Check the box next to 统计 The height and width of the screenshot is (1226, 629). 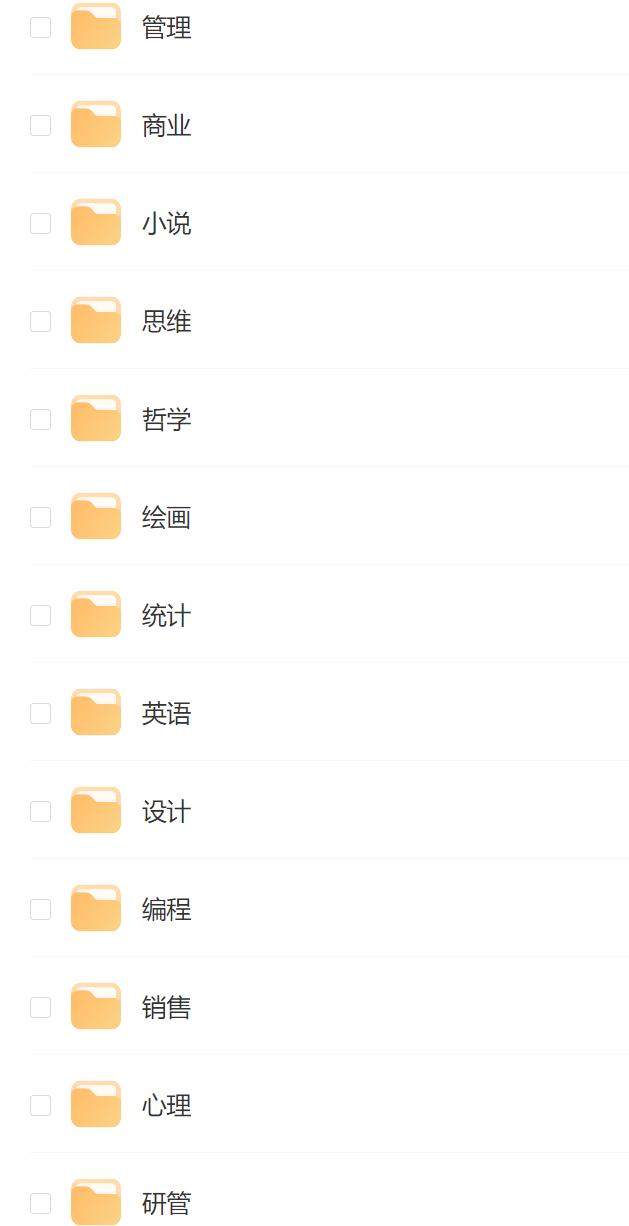click(x=40, y=616)
